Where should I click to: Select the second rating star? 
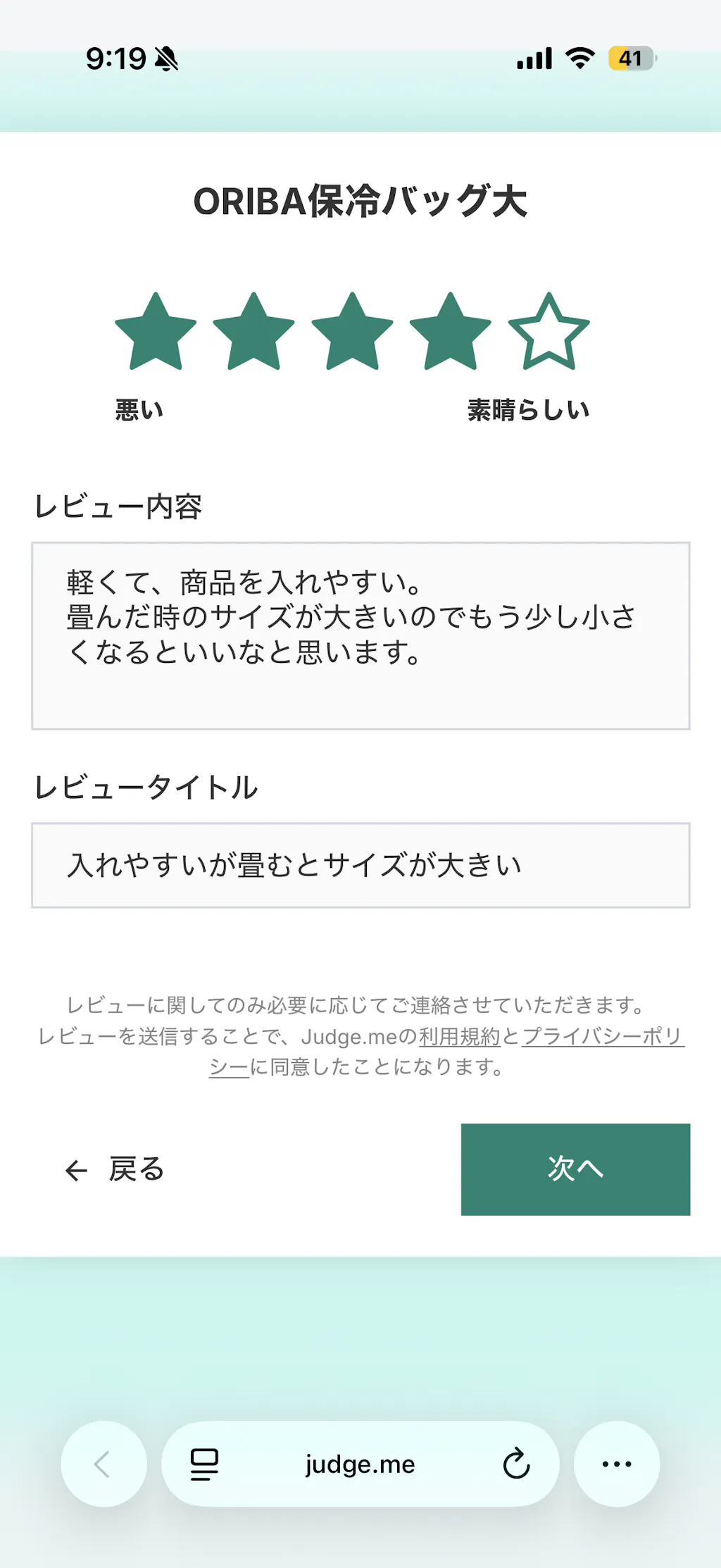click(x=253, y=332)
